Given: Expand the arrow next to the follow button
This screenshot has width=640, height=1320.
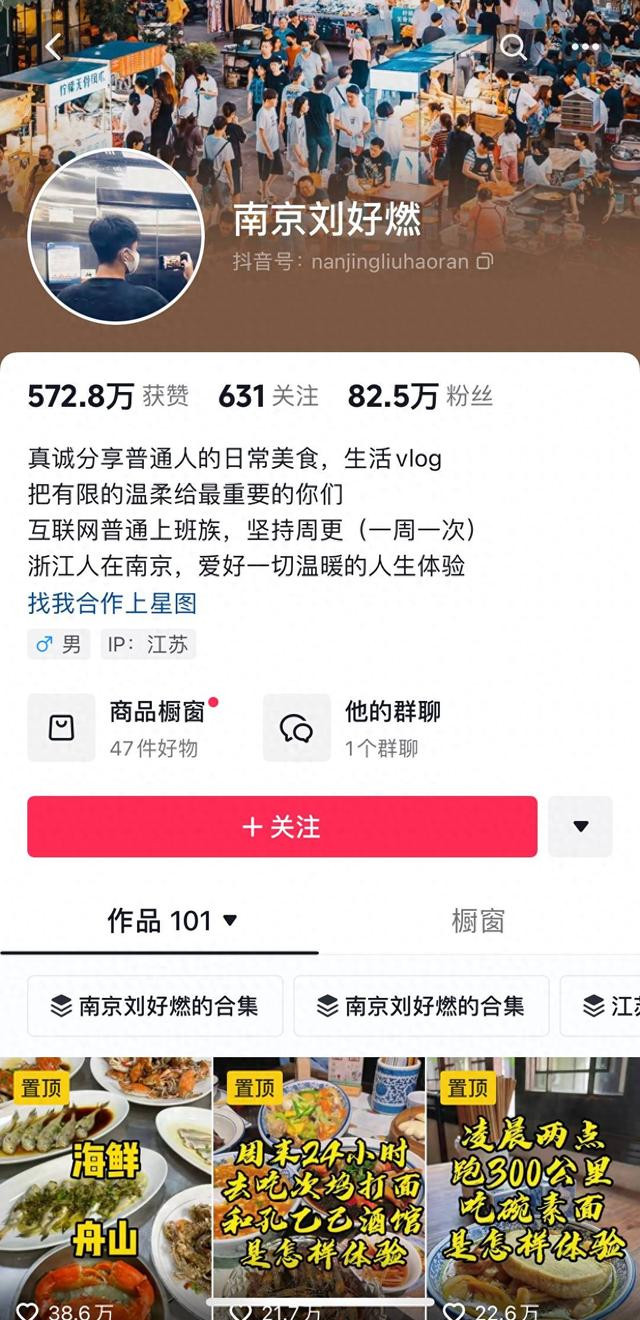Looking at the screenshot, I should point(580,827).
